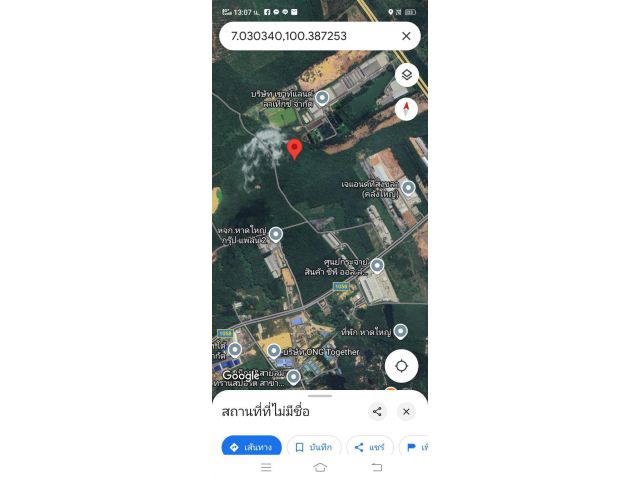Viewport: 640px width, 480px height.
Task: Save the place with บันทึก
Action: 314,447
